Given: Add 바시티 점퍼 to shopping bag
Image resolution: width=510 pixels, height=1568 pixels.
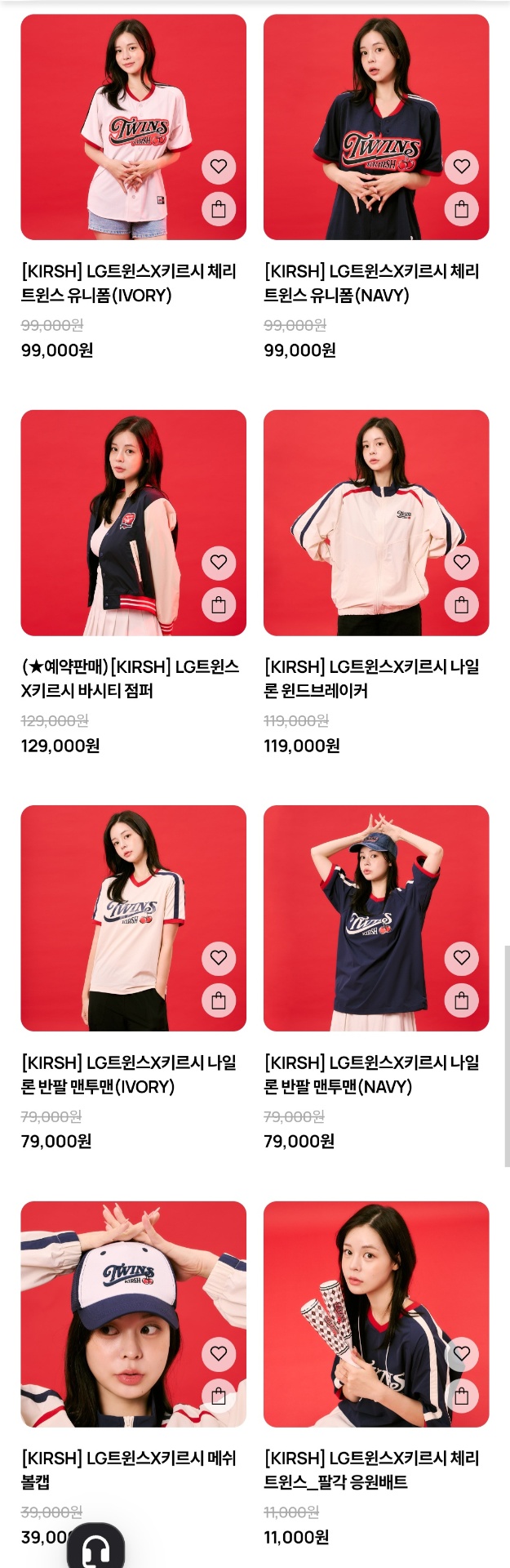Looking at the screenshot, I should tap(219, 605).
